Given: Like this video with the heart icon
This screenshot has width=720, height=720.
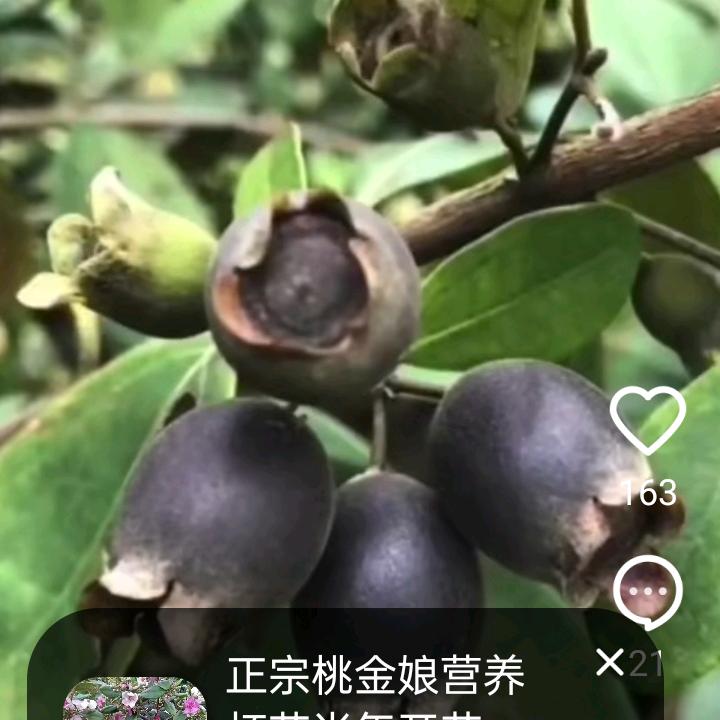Looking at the screenshot, I should [647, 420].
